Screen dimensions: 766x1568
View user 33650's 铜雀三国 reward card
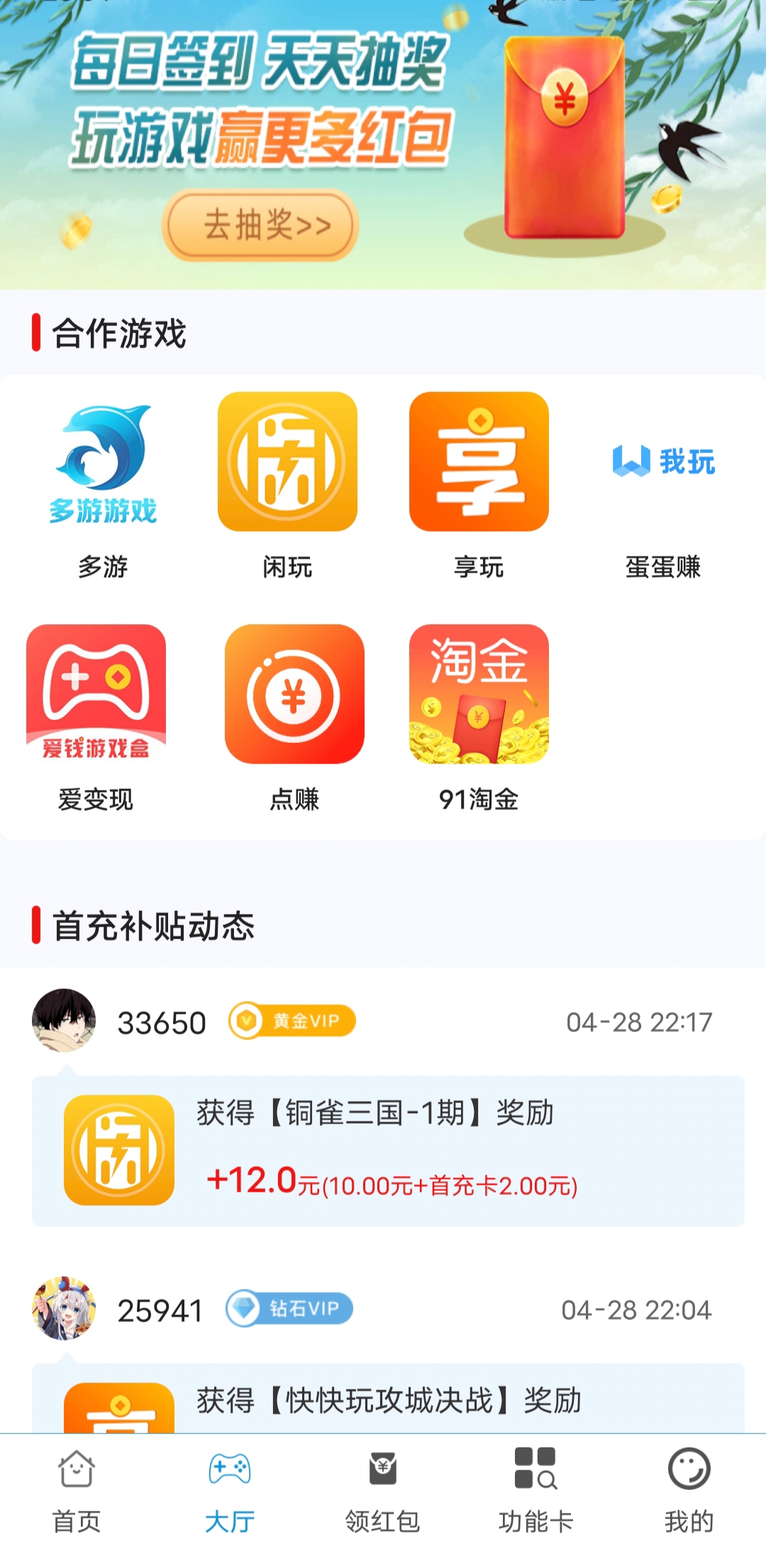pyautogui.click(x=388, y=1151)
